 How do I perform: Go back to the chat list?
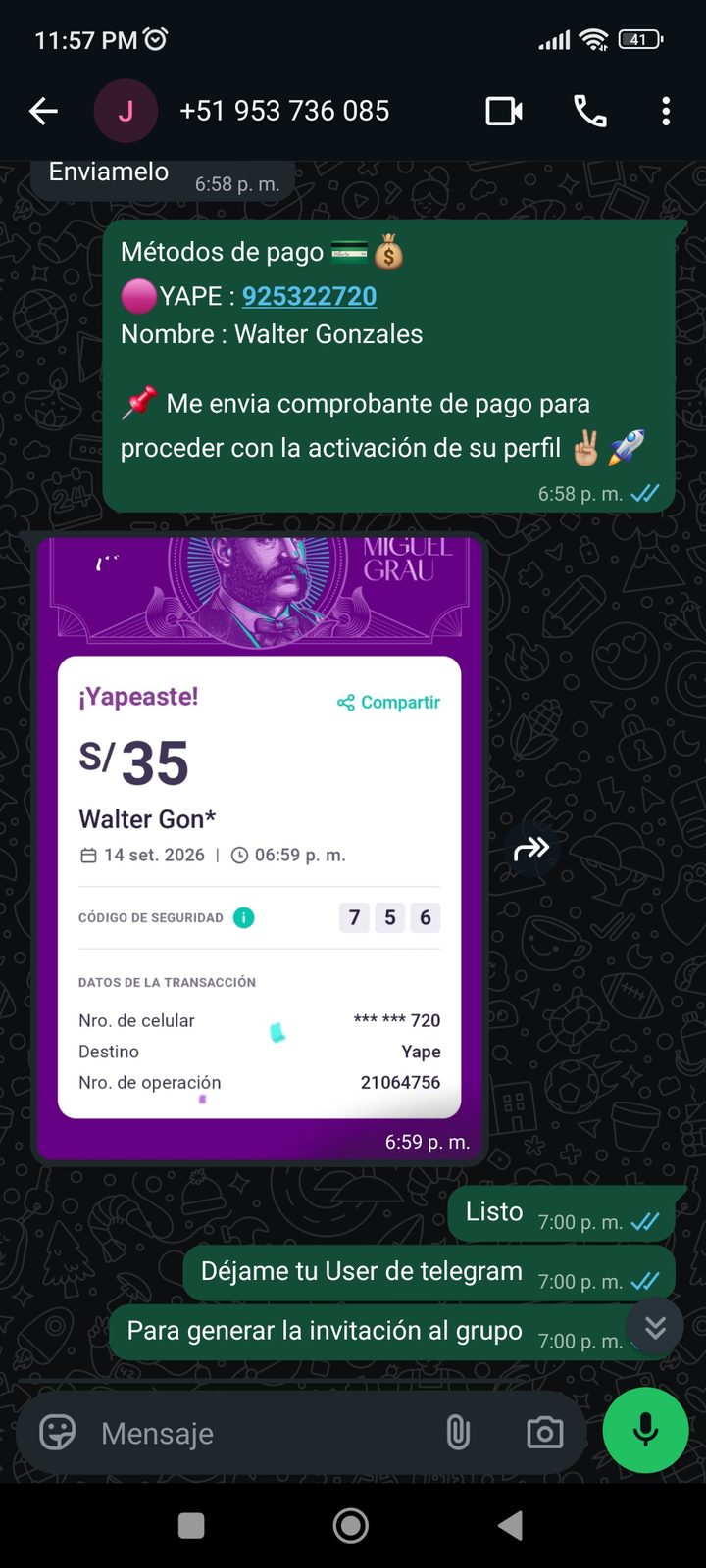44,112
